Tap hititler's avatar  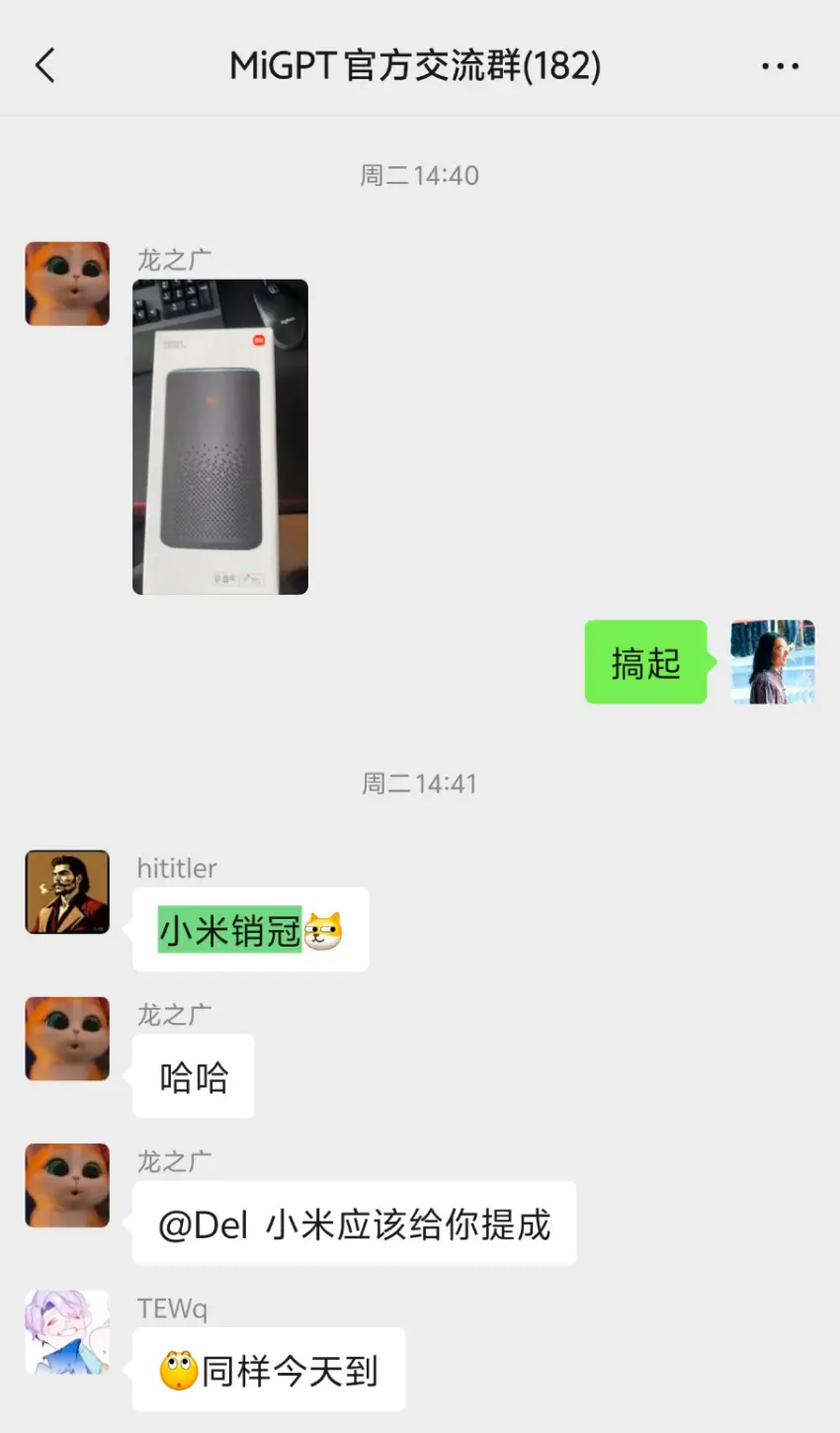tap(67, 891)
